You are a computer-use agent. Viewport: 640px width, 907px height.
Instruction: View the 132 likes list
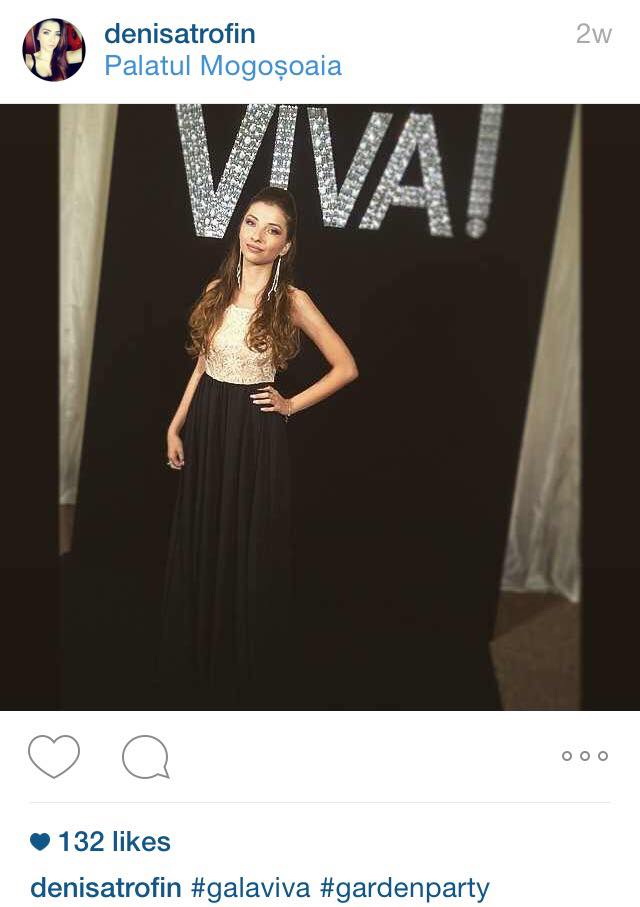click(113, 842)
